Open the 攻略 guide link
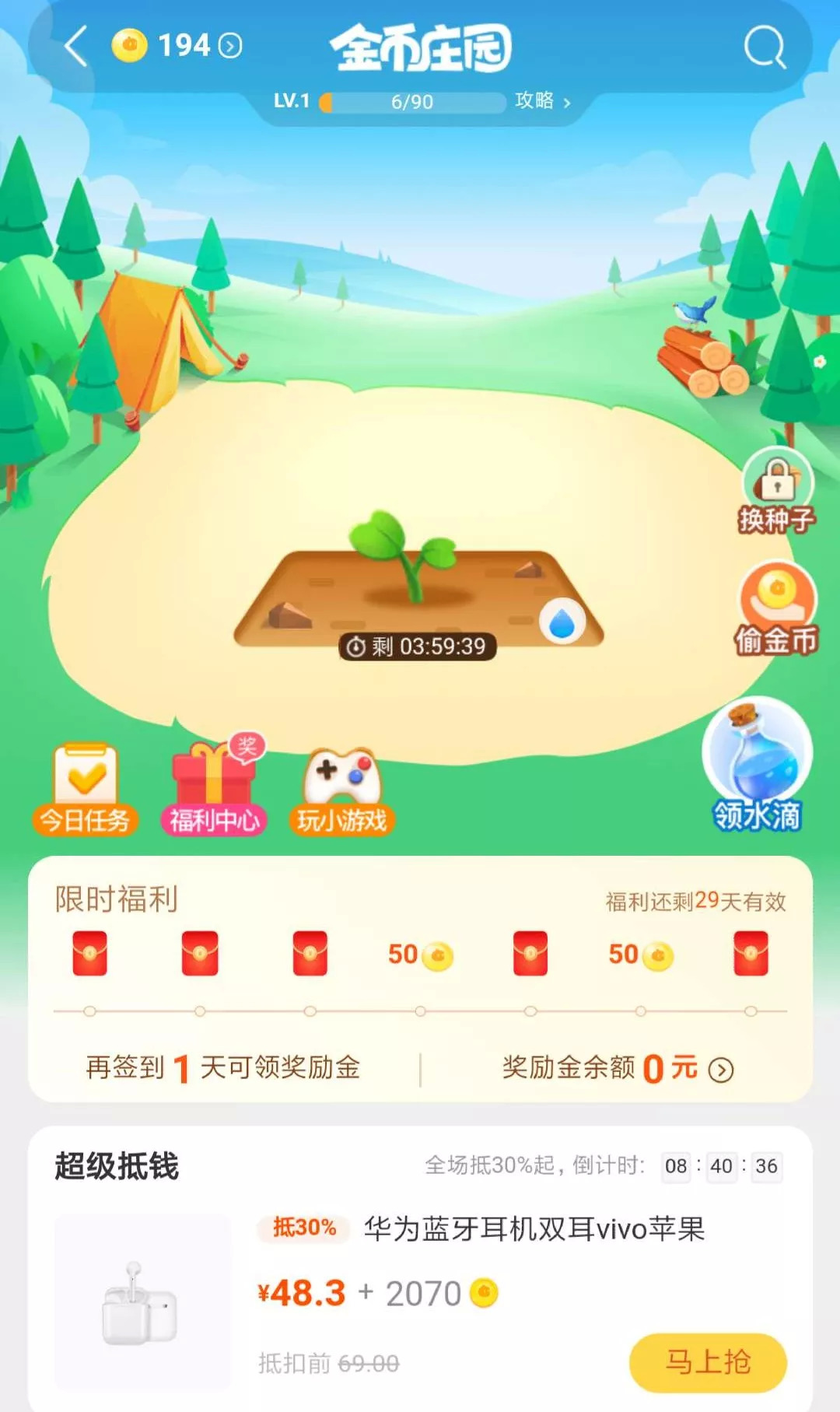 (543, 101)
